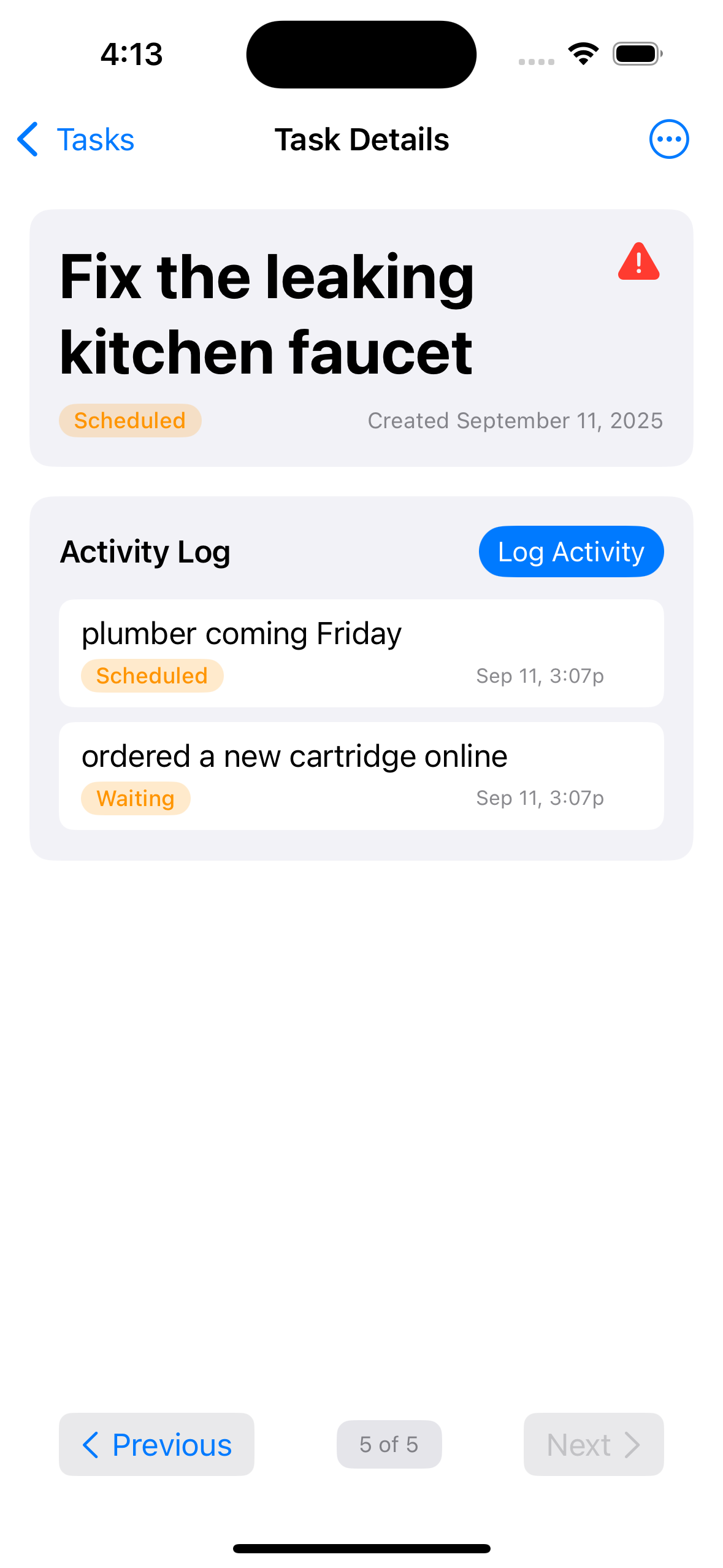Tap the Log Activity button
Screen dimensions: 723x1568
tap(570, 551)
